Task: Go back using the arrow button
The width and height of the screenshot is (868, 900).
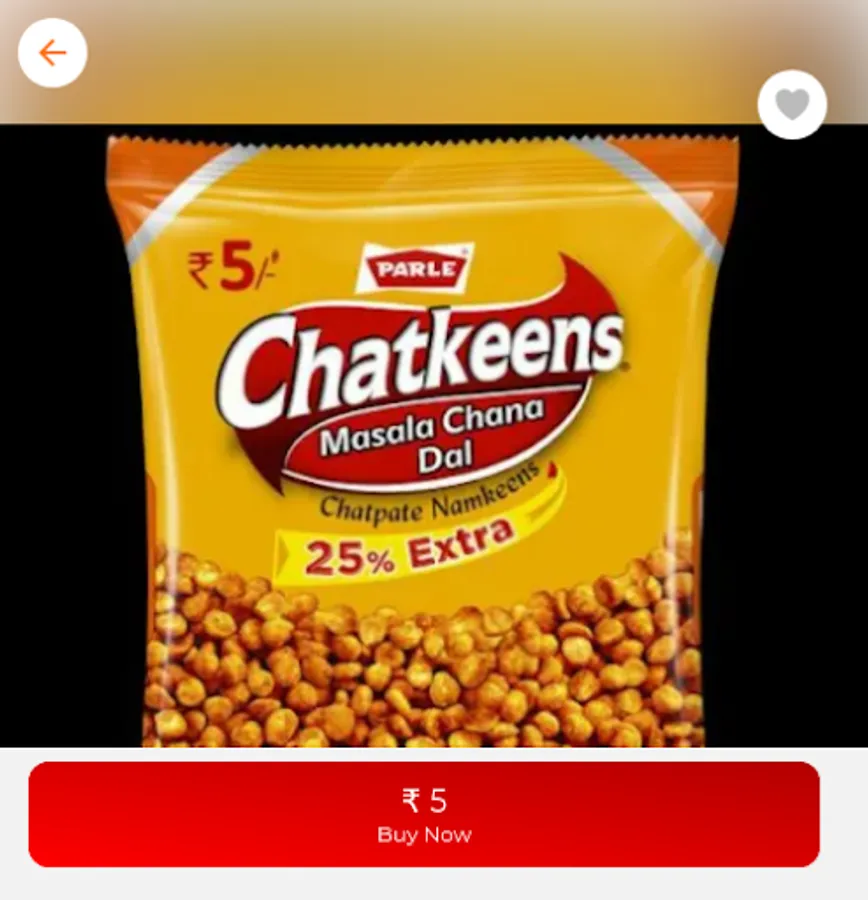Action: point(52,53)
